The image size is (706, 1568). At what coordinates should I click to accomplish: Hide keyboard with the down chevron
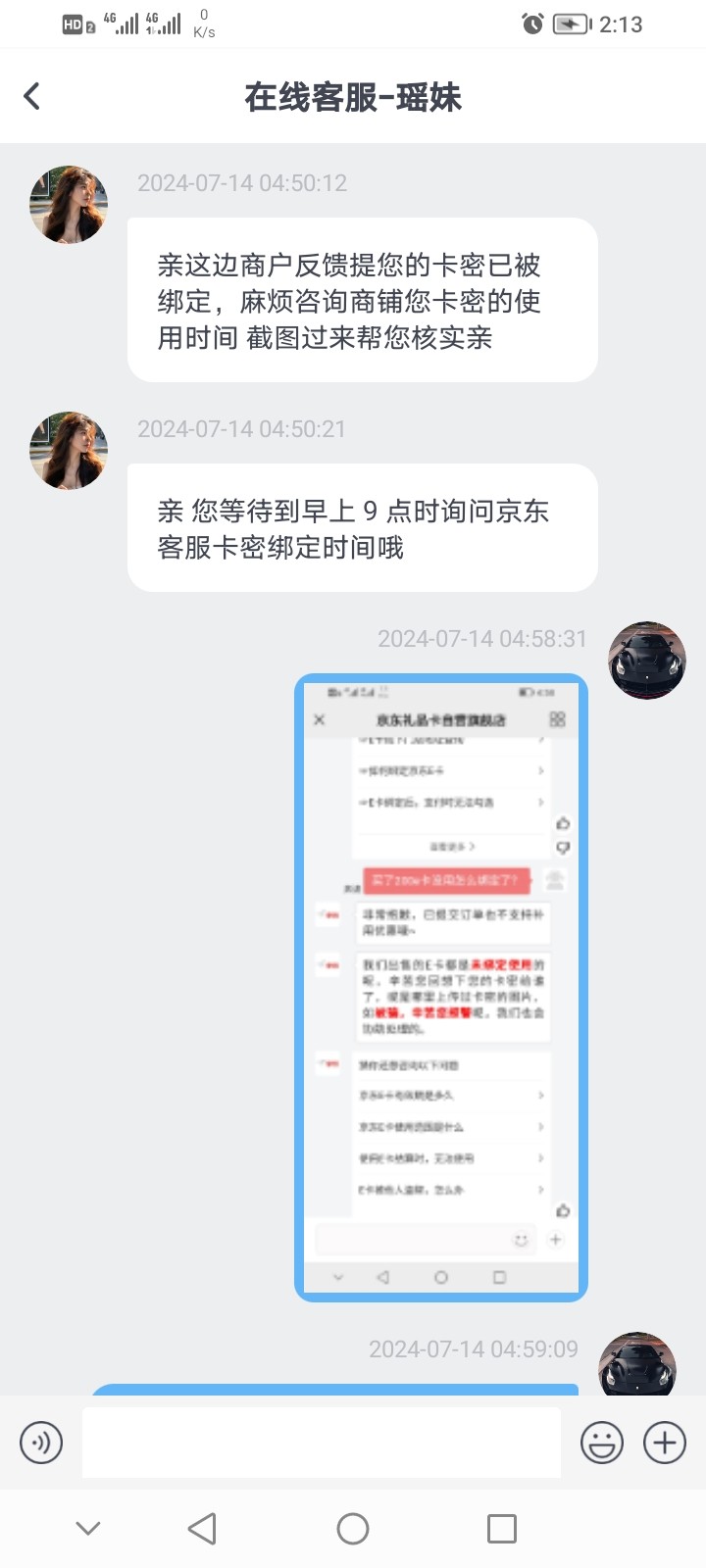point(88,1529)
